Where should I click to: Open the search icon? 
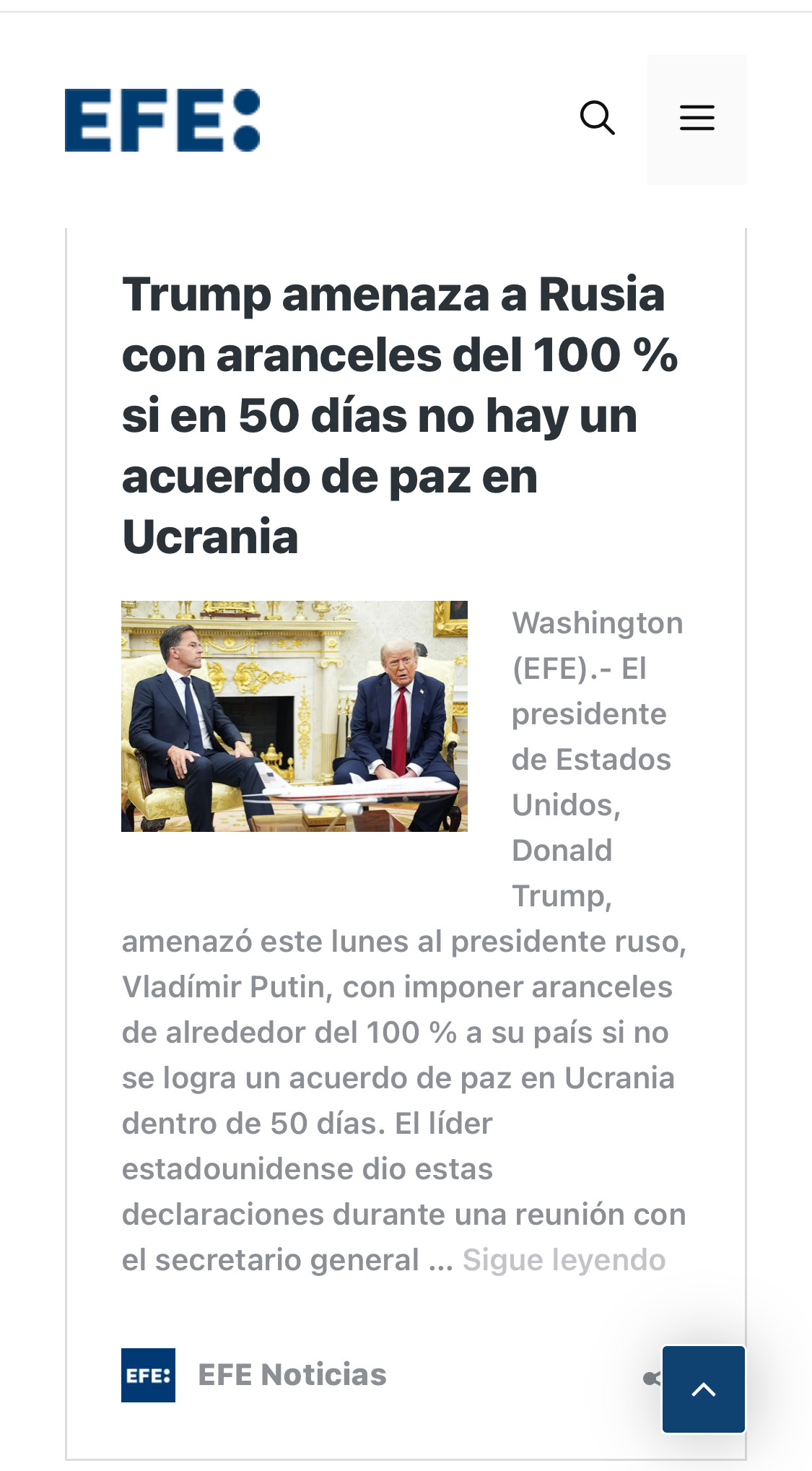tap(598, 118)
